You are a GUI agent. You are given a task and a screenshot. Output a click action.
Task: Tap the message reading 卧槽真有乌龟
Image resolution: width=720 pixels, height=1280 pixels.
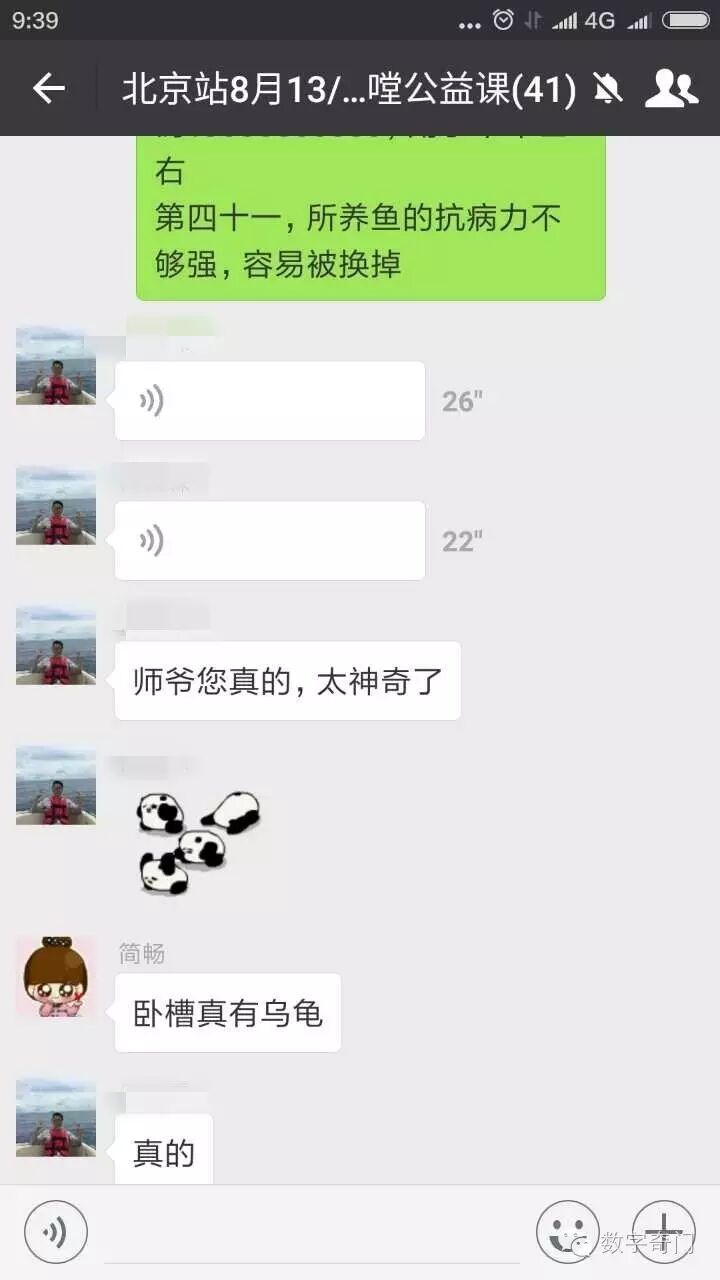[227, 1012]
